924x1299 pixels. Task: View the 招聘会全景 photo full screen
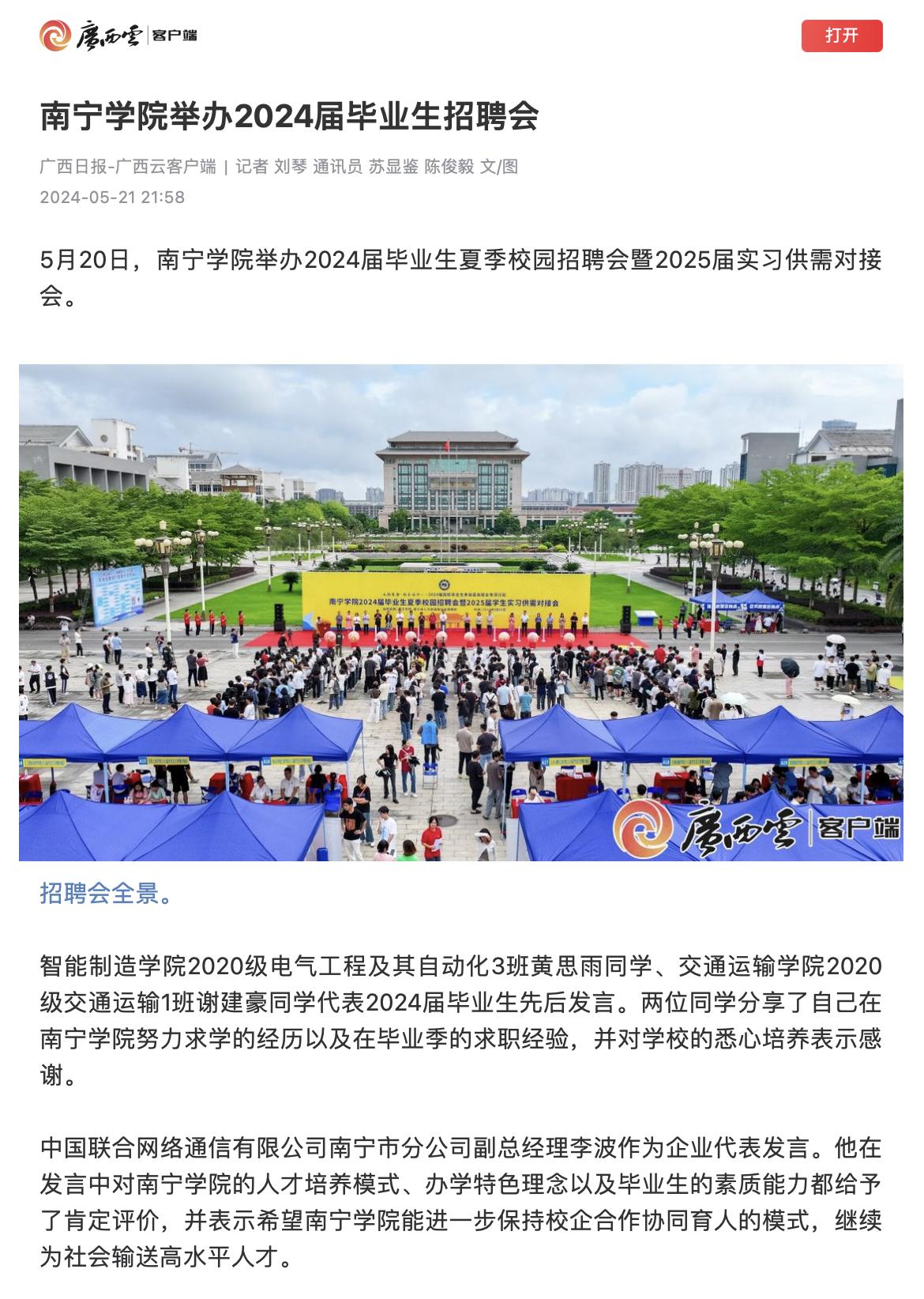[x=461, y=612]
